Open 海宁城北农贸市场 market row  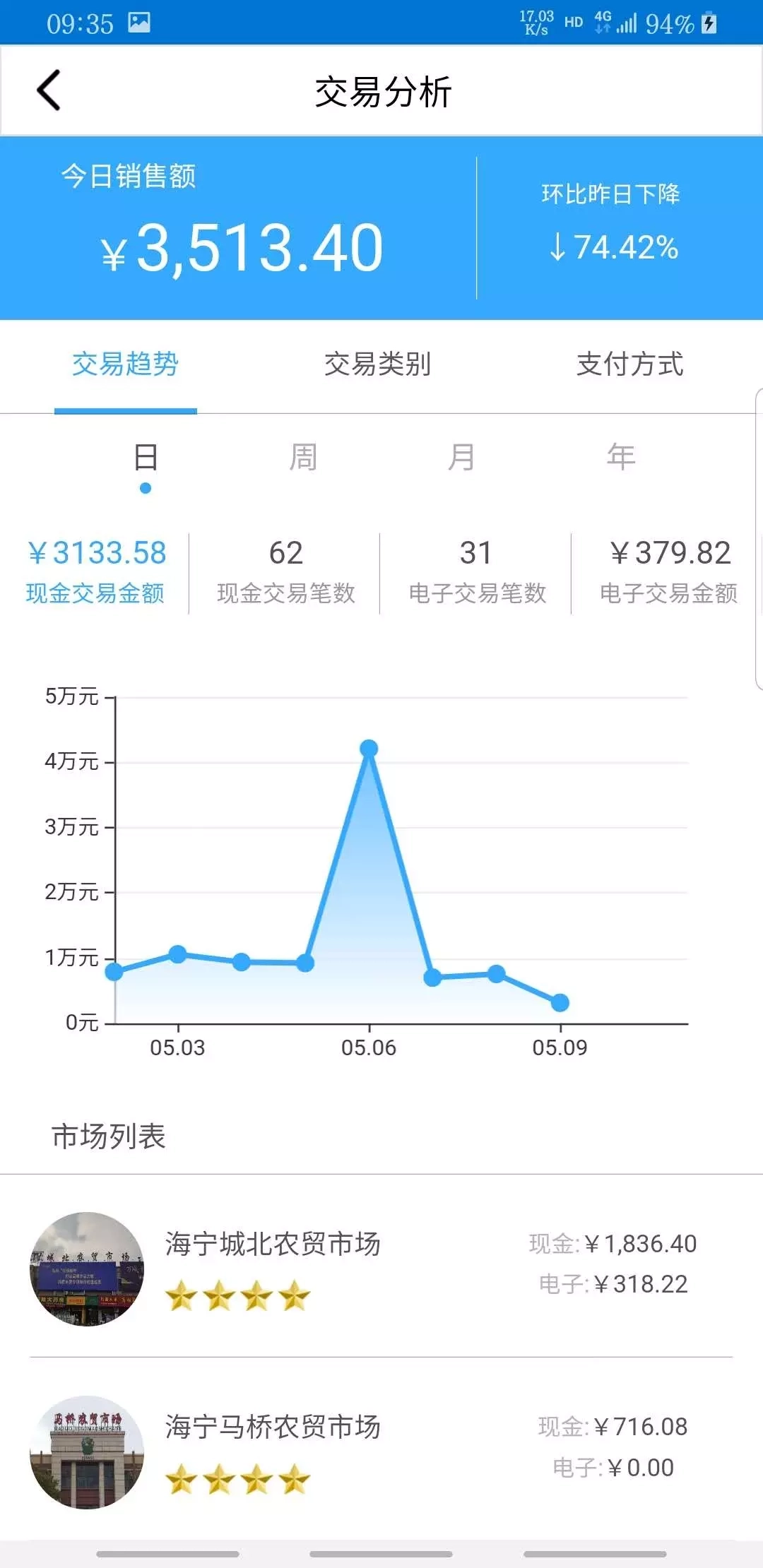381,1268
